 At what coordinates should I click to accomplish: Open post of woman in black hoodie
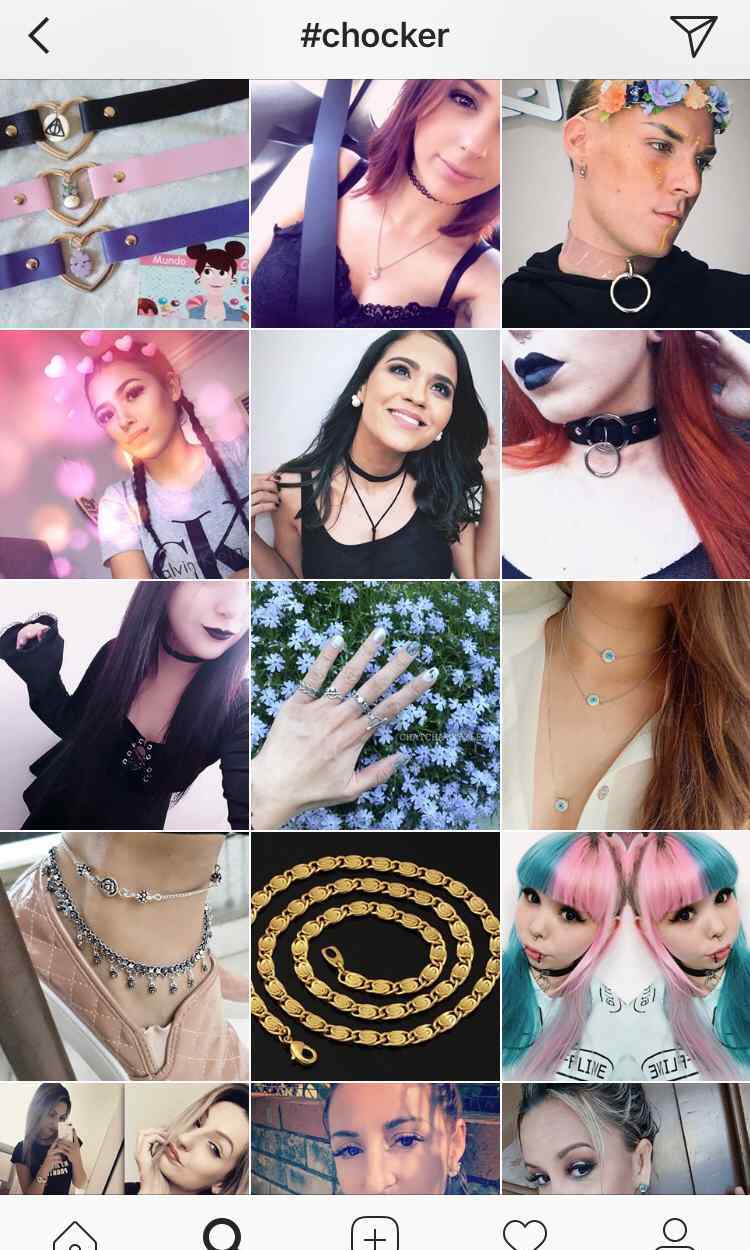pos(124,706)
